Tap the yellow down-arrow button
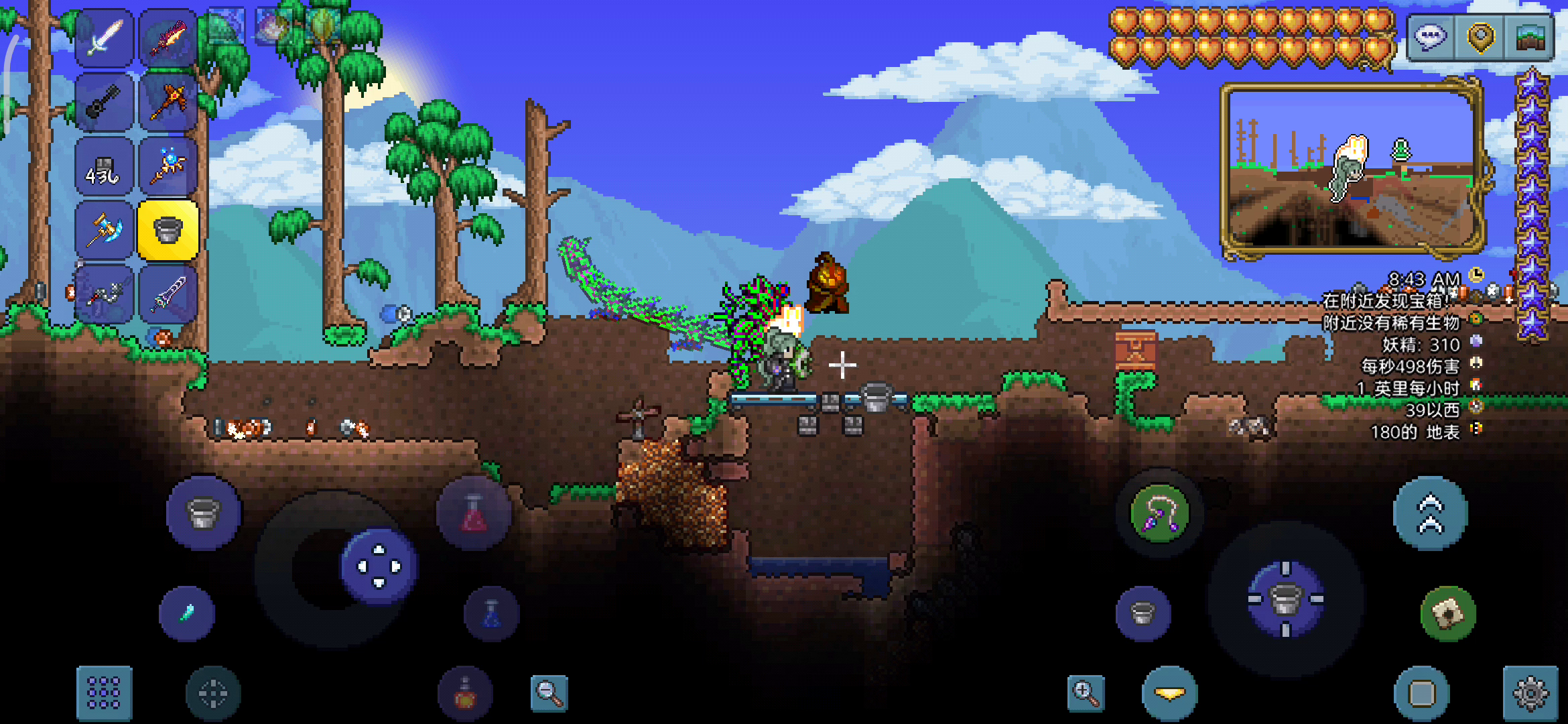 click(x=1169, y=693)
